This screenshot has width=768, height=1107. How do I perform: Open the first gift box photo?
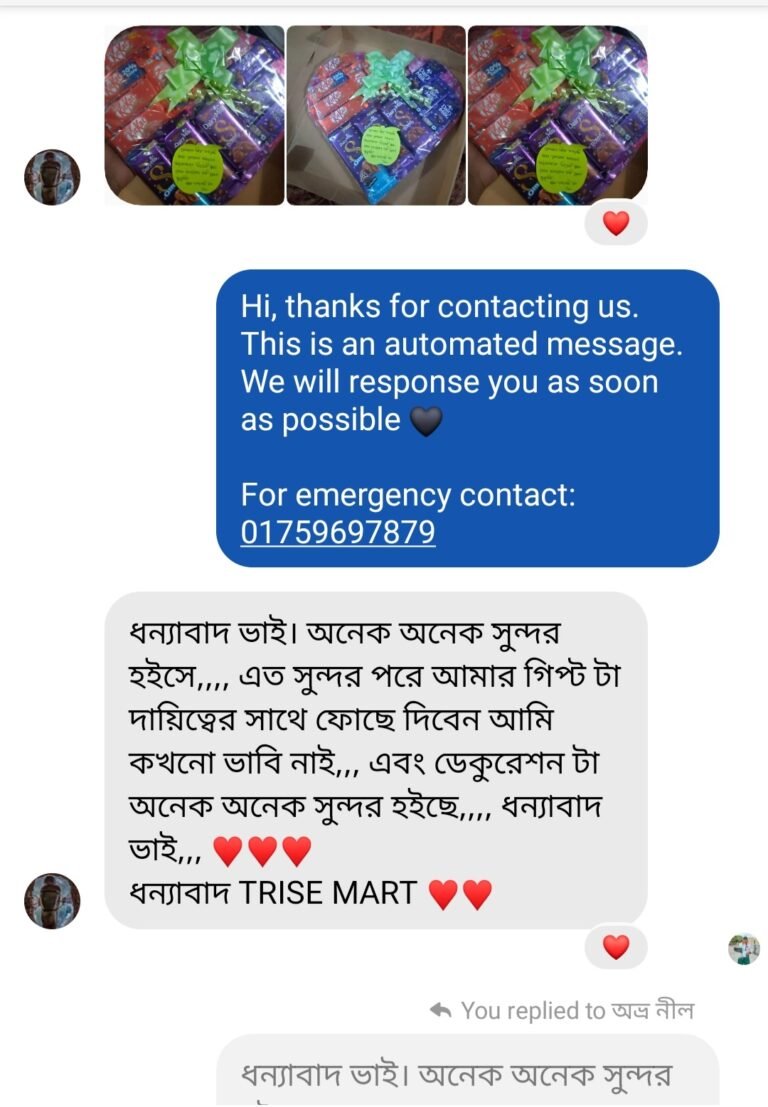click(x=194, y=115)
